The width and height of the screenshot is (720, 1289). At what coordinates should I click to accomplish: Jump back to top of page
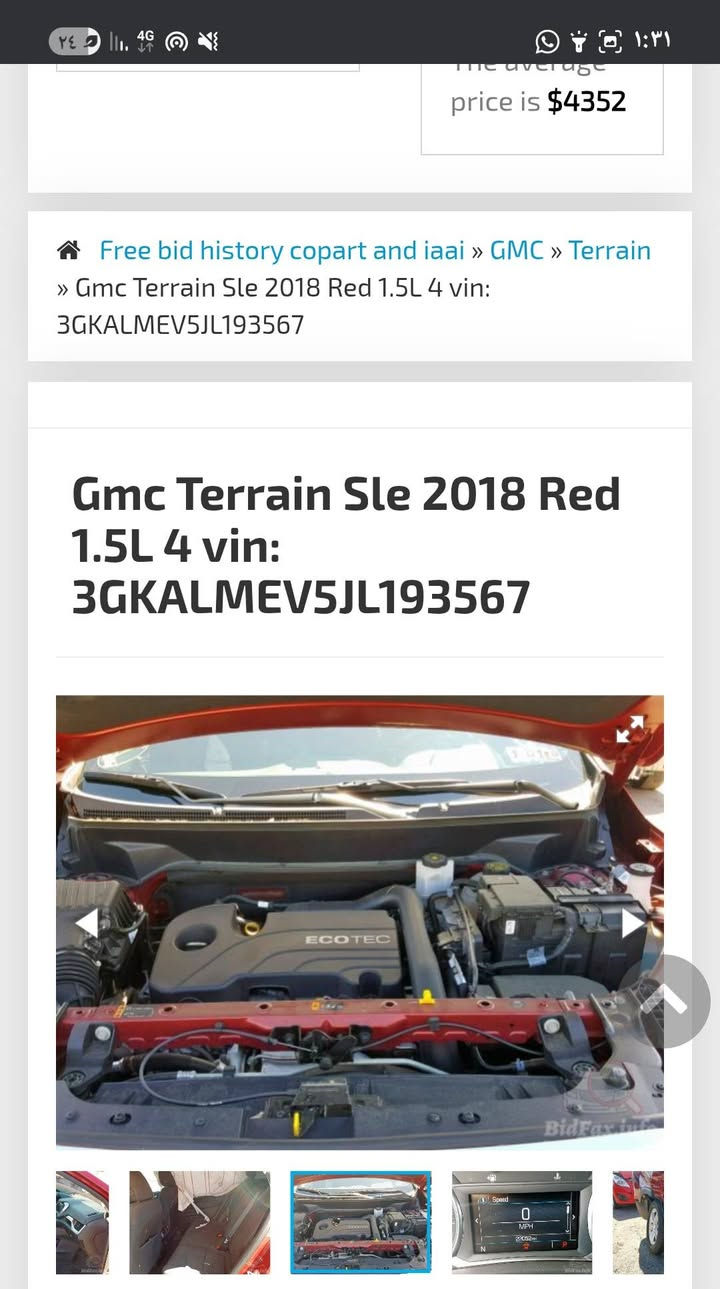click(665, 1001)
